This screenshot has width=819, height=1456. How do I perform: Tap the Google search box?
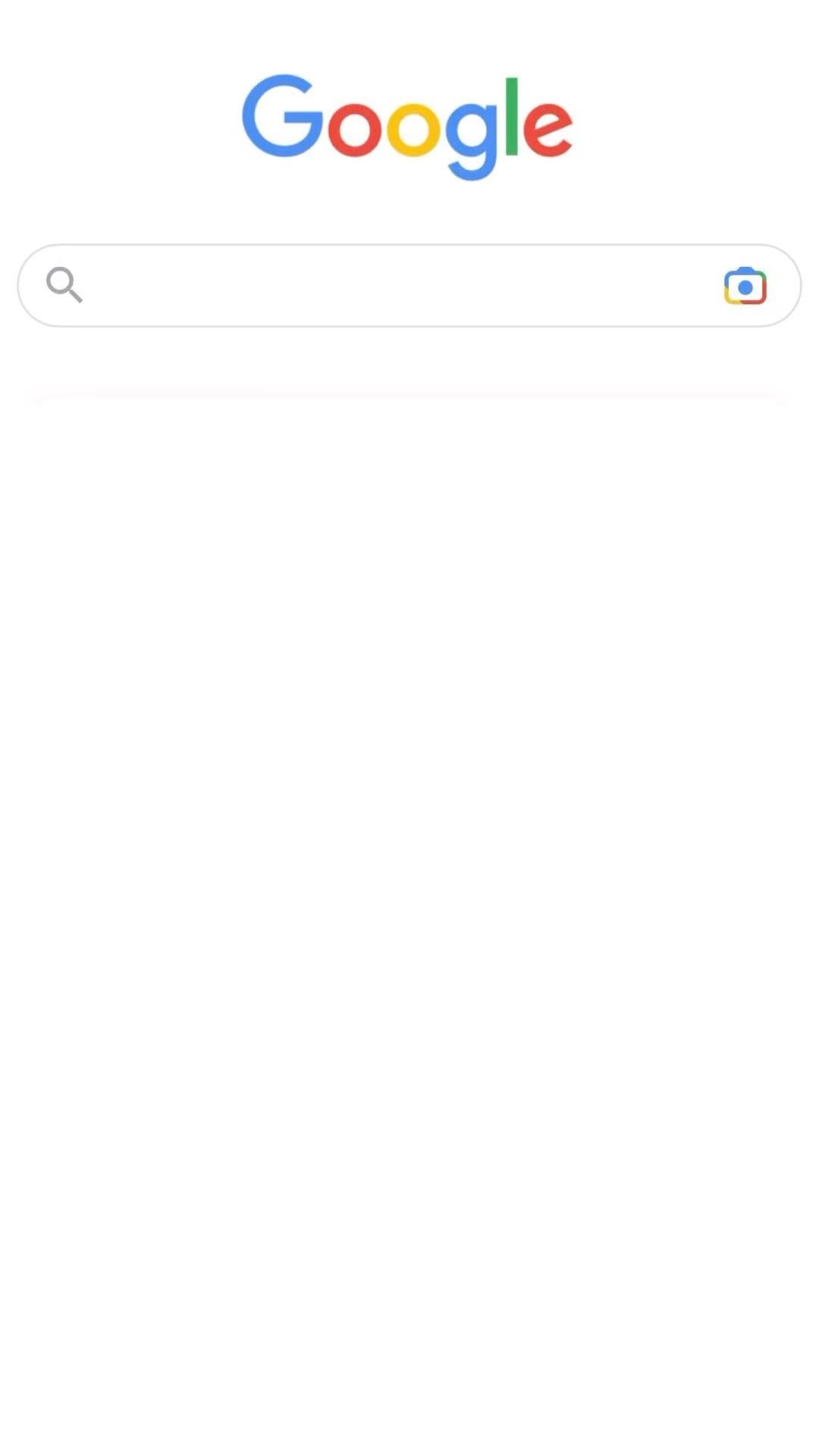point(394,286)
